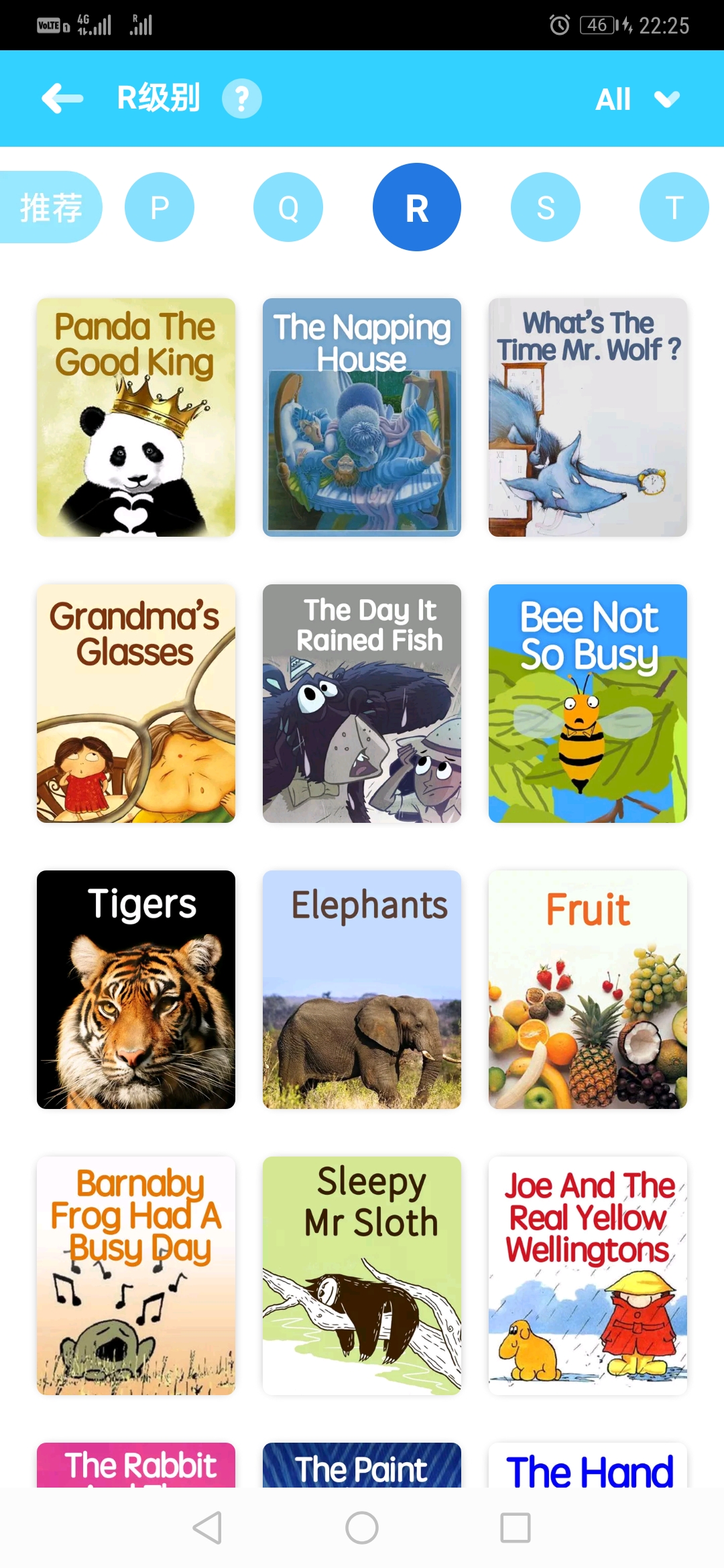Expand the All filter dropdown
724x1568 pixels.
(638, 99)
